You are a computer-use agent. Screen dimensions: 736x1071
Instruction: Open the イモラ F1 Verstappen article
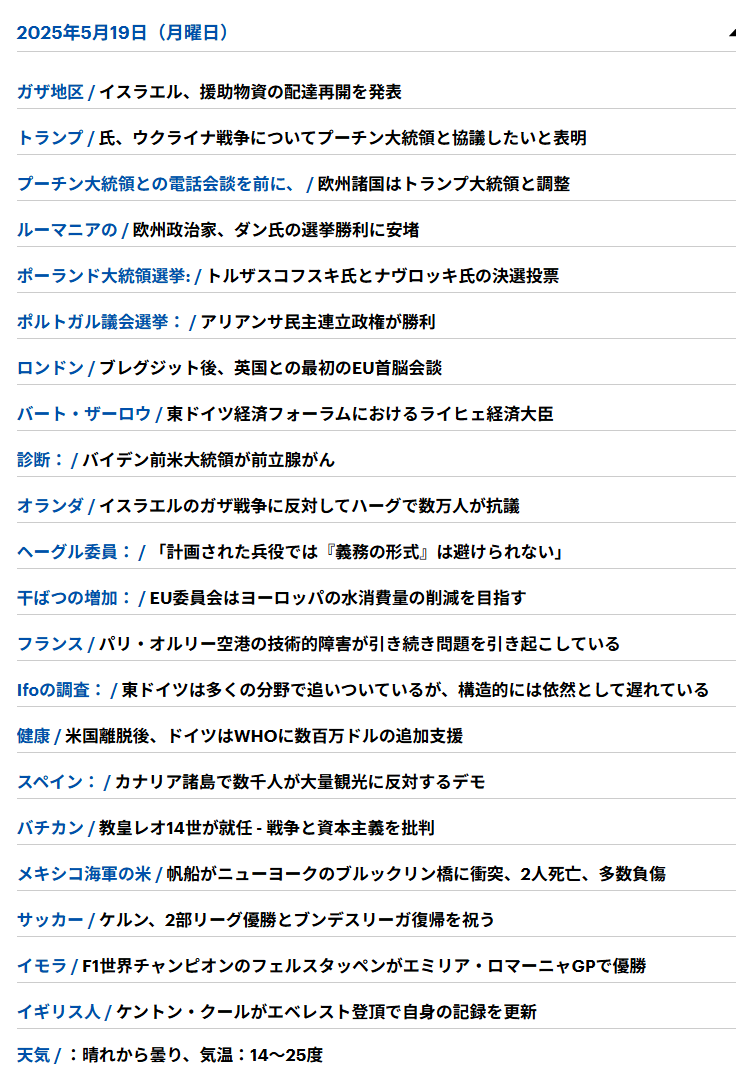[x=331, y=966]
